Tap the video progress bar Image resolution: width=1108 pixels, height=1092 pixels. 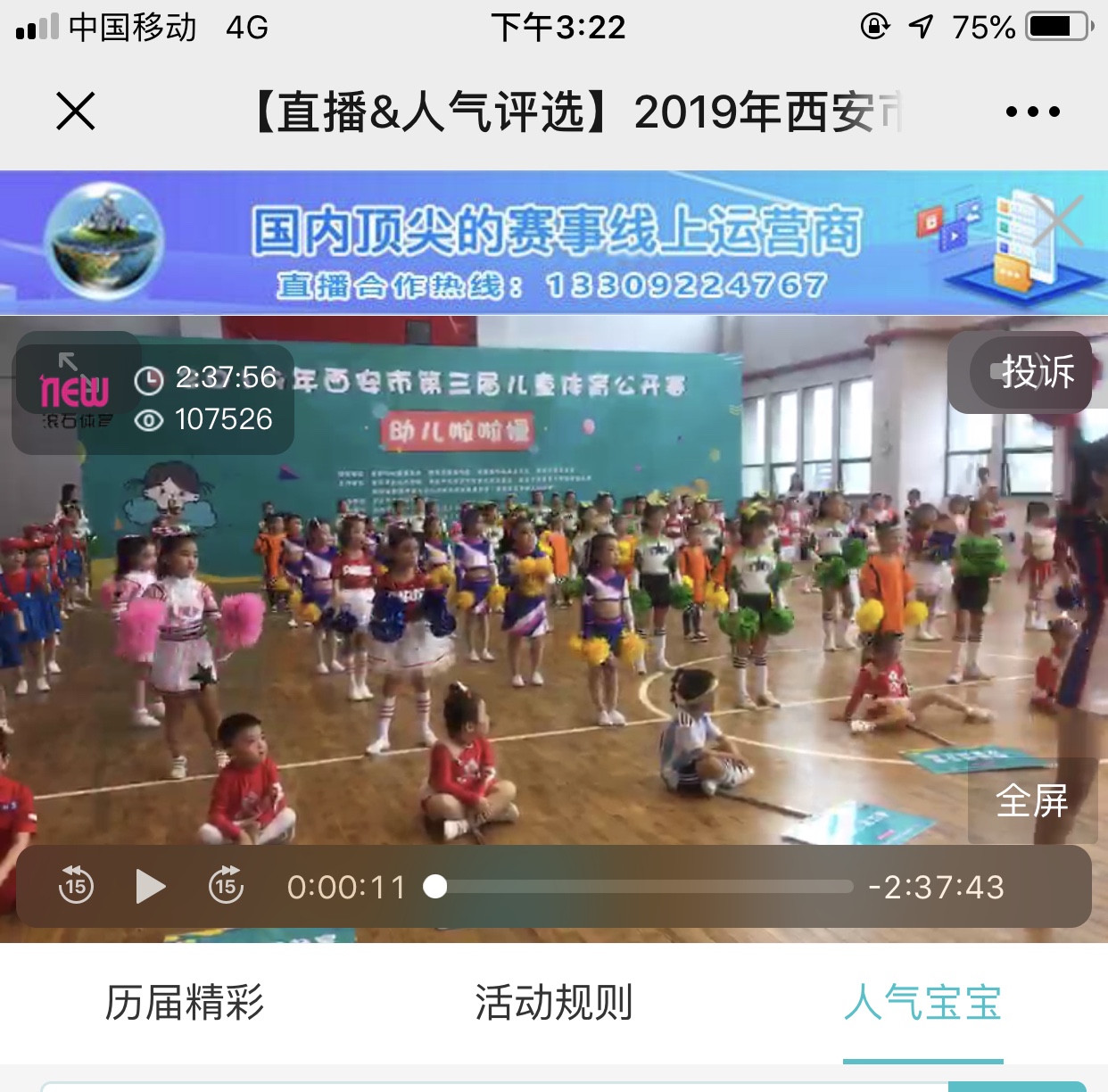(x=642, y=887)
